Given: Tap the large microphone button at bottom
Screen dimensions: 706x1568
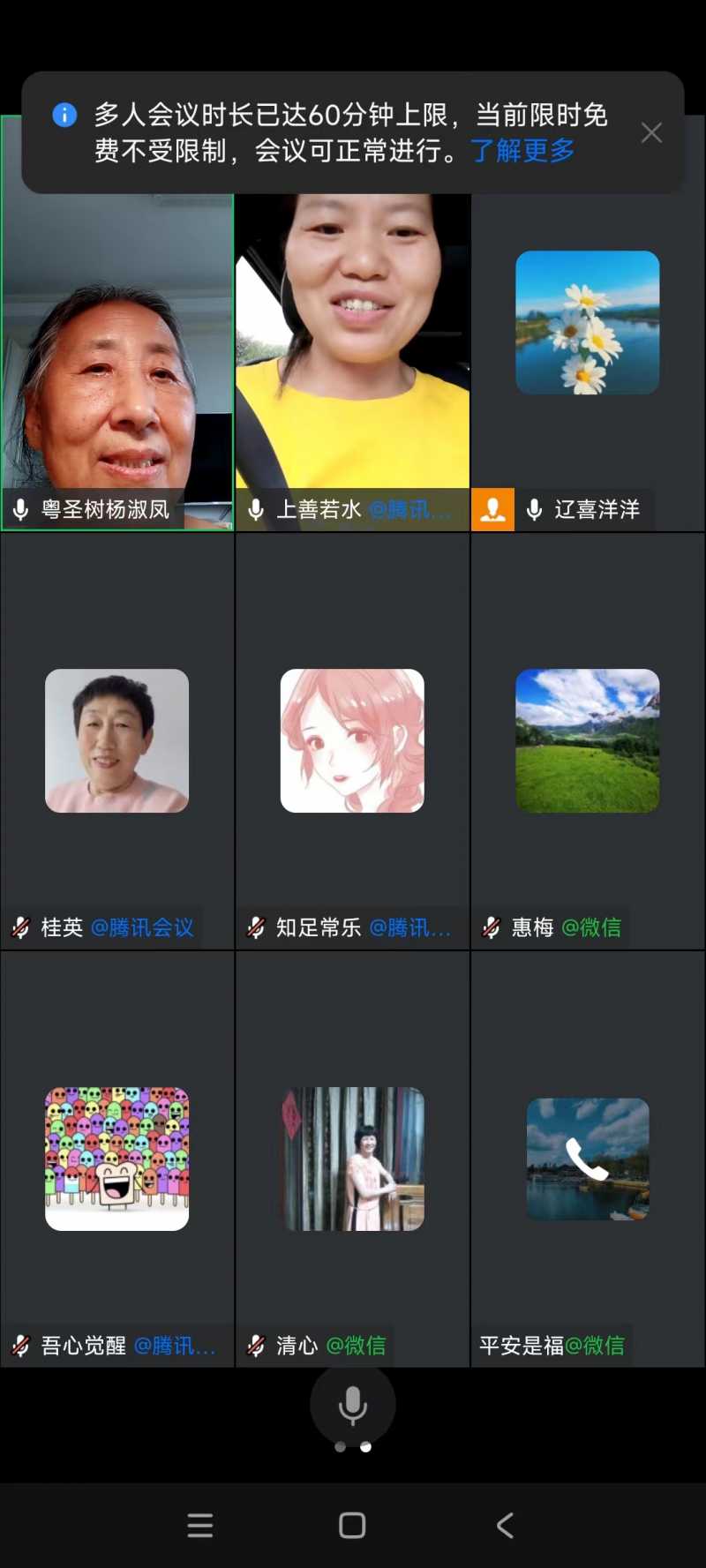Looking at the screenshot, I should point(353,1406).
